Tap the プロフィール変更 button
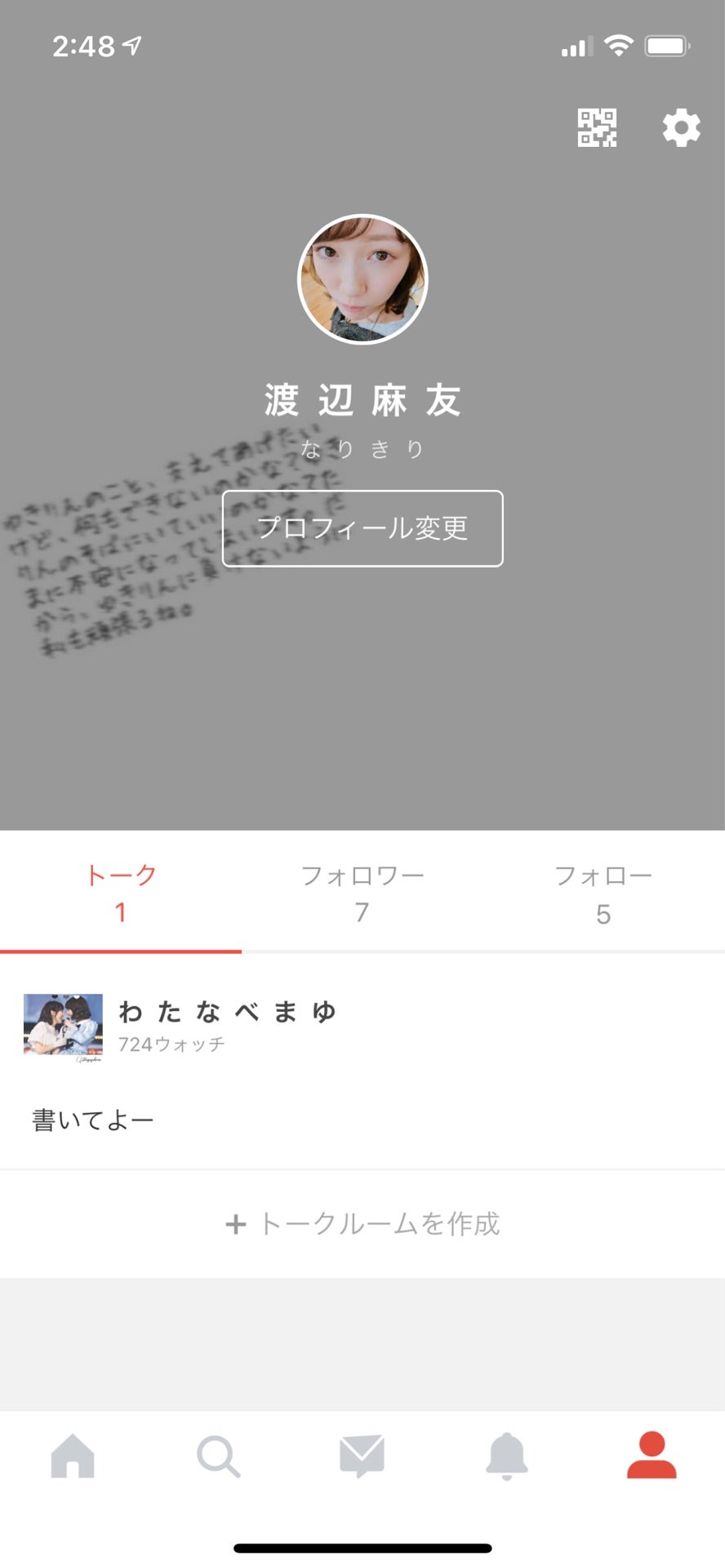Viewport: 725px width, 1568px height. 362,529
